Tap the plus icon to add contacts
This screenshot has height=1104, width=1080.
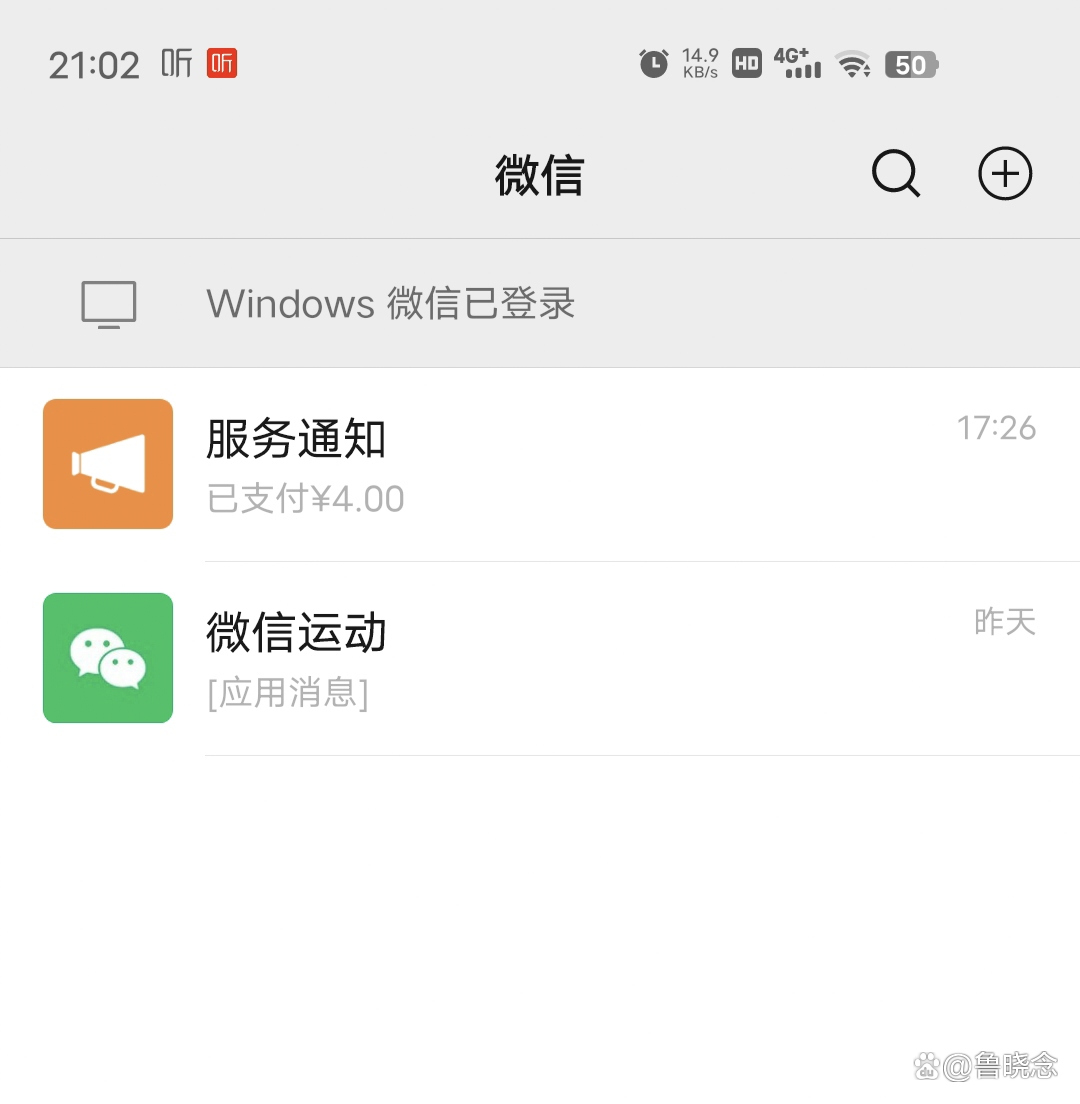click(1005, 173)
